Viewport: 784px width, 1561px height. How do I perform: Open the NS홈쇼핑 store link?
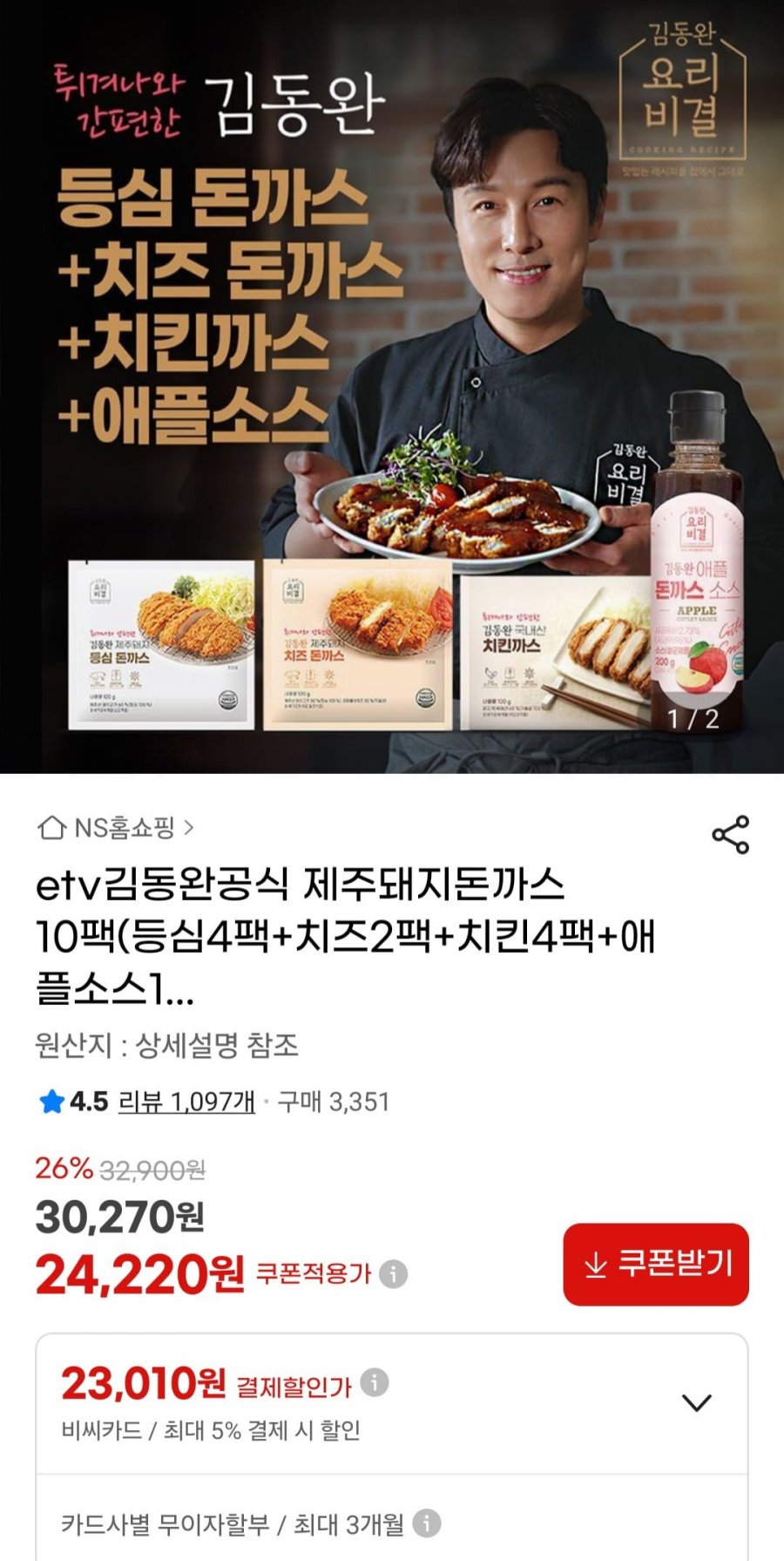[116, 827]
